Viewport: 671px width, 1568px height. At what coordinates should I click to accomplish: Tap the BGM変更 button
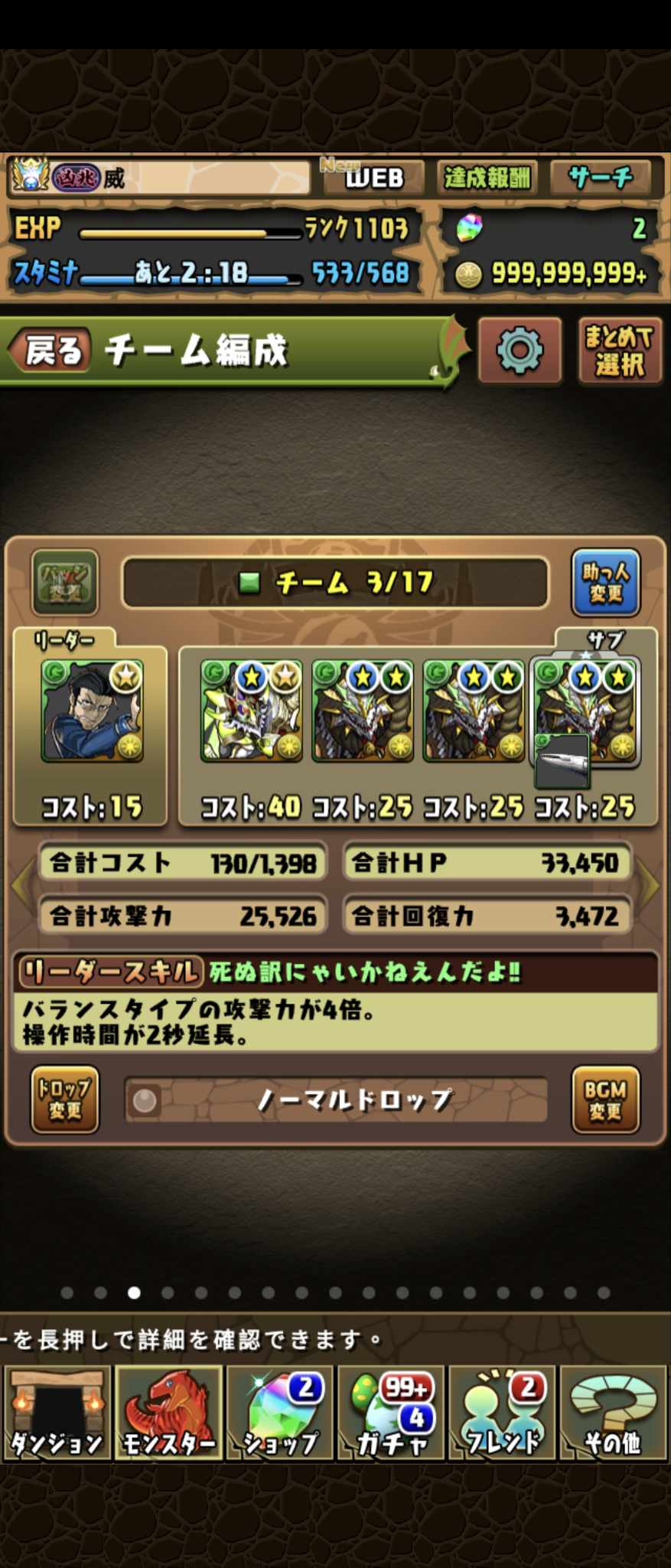point(605,1099)
